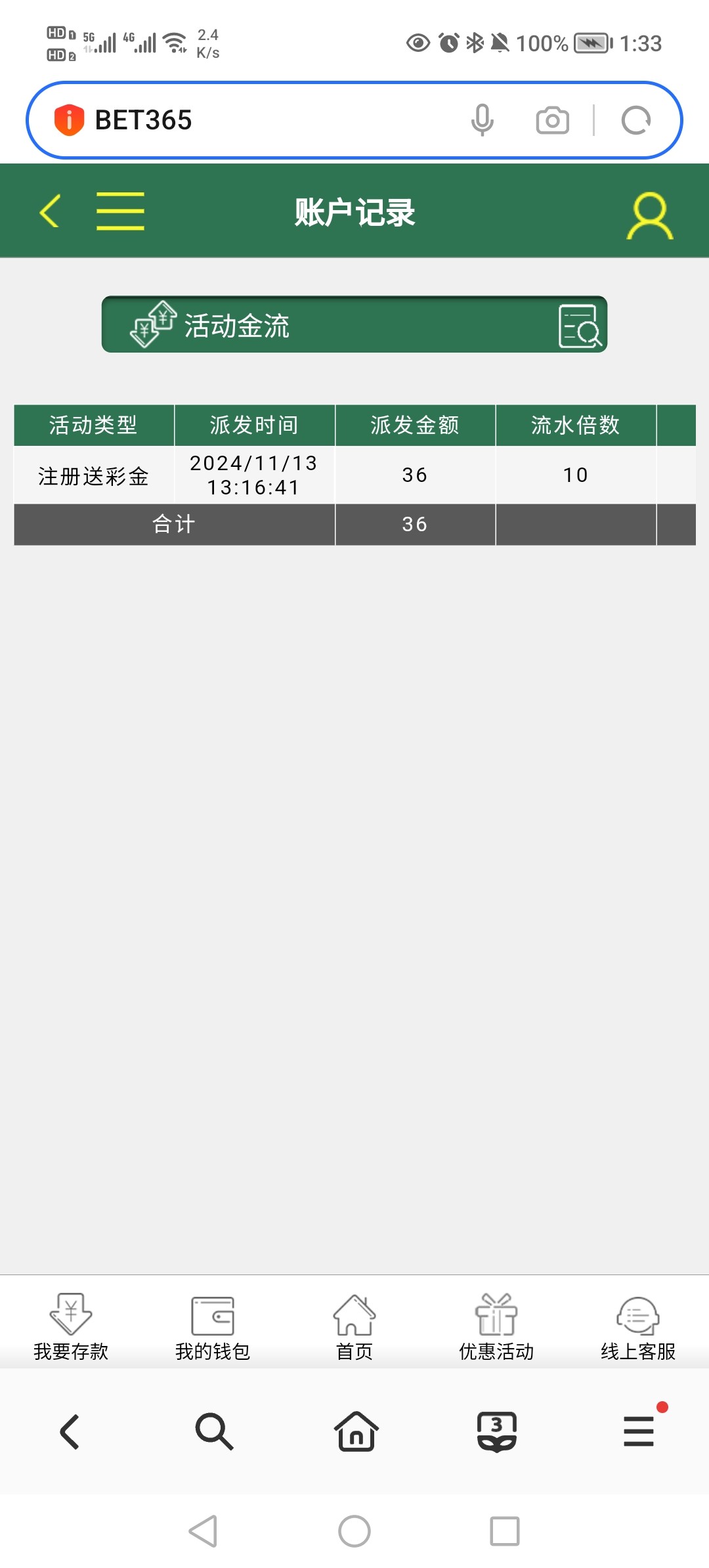The image size is (709, 1568).
Task: Open the site info shield icon near BET365
Action: coord(70,119)
